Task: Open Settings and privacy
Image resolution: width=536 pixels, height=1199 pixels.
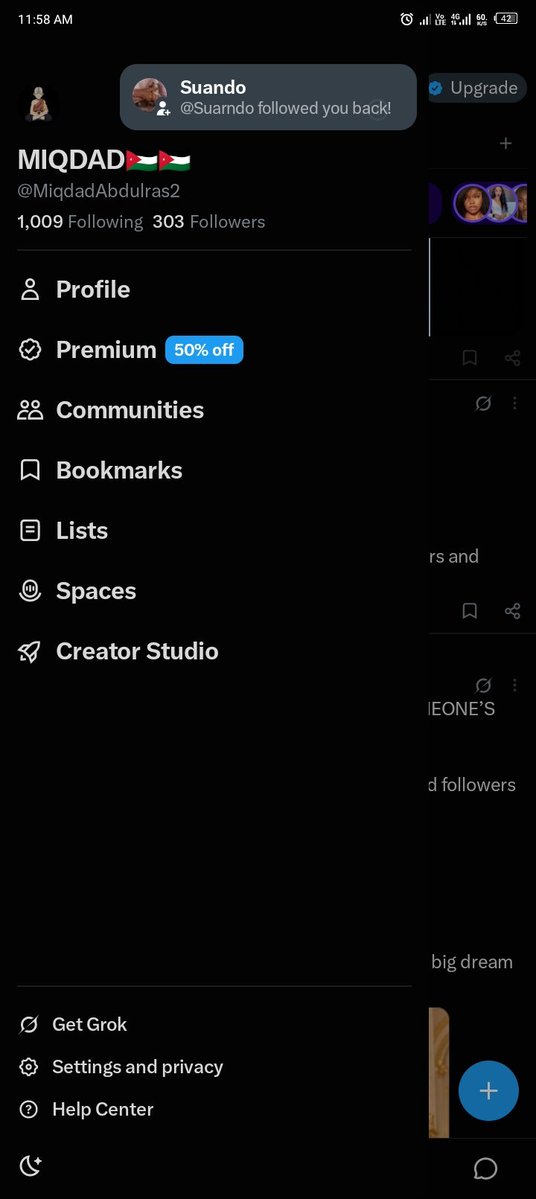Action: pyautogui.click(x=121, y=1067)
